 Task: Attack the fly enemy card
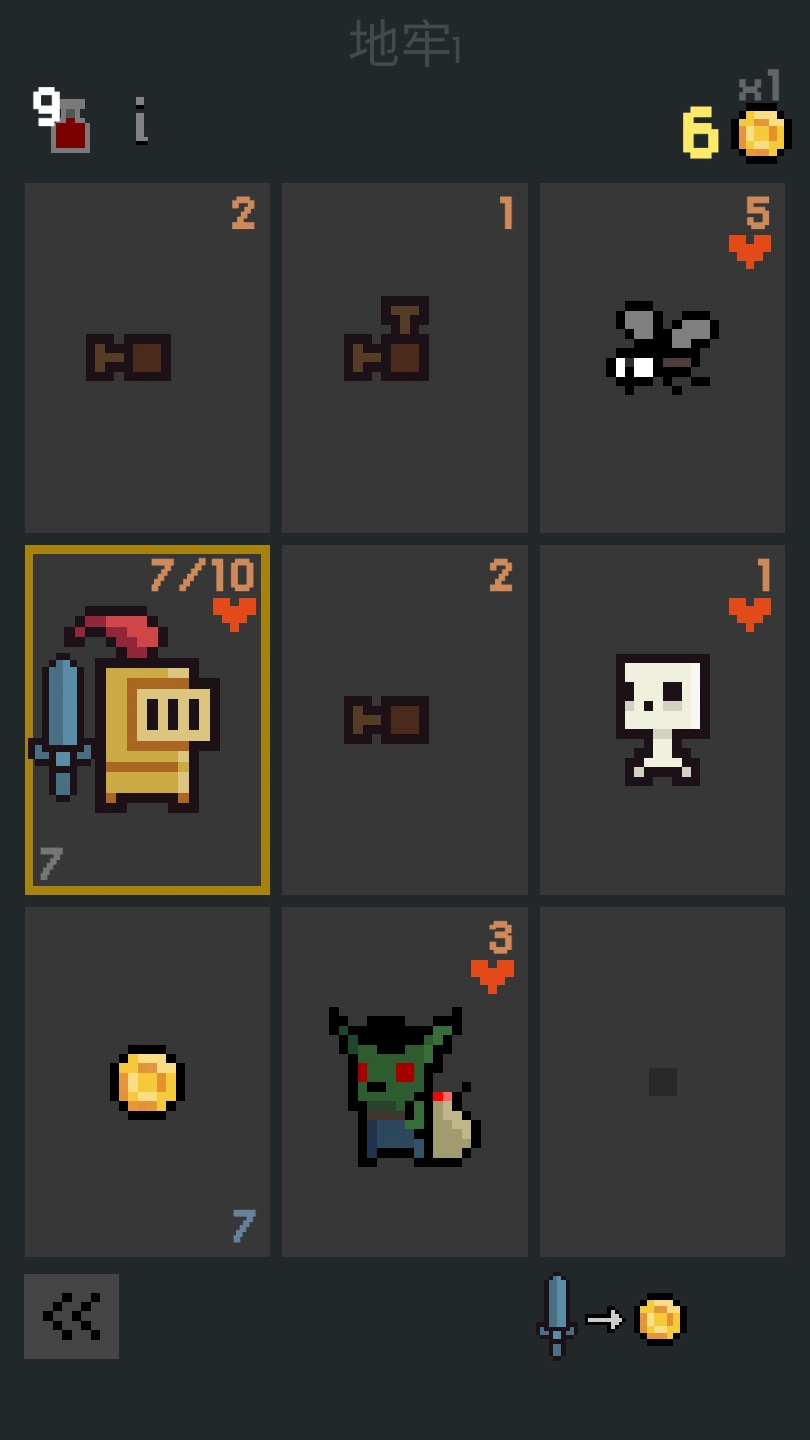tap(662, 357)
